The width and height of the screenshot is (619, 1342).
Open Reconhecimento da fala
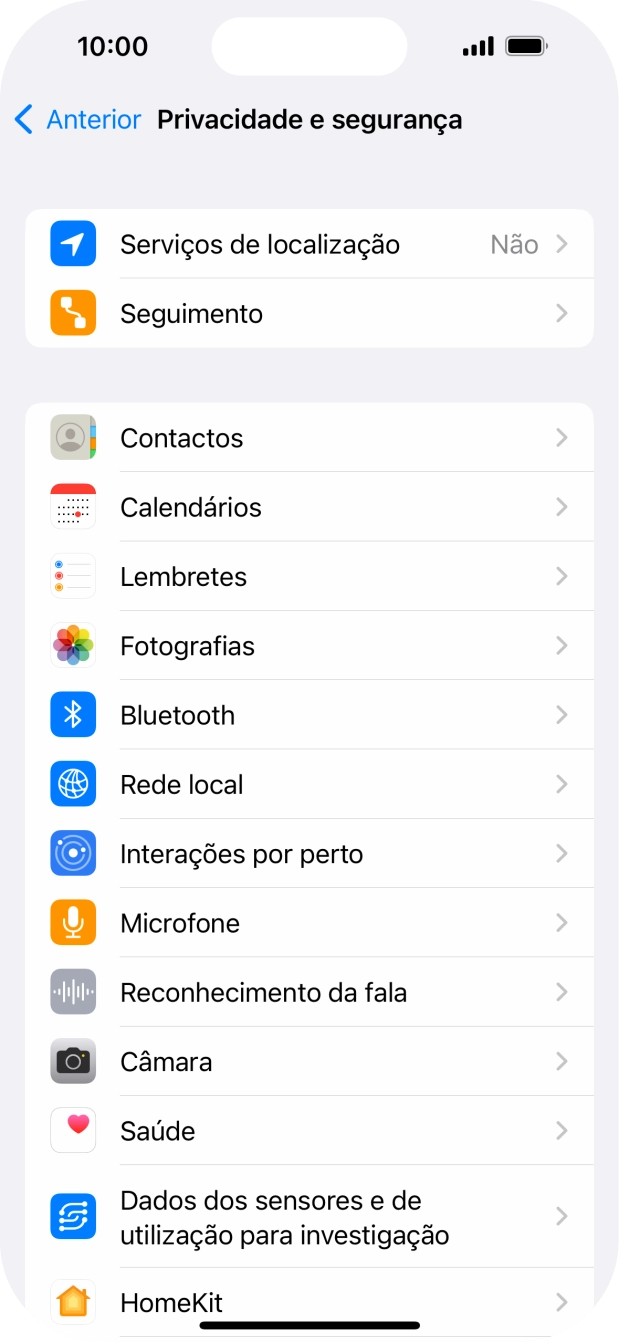pos(309,993)
